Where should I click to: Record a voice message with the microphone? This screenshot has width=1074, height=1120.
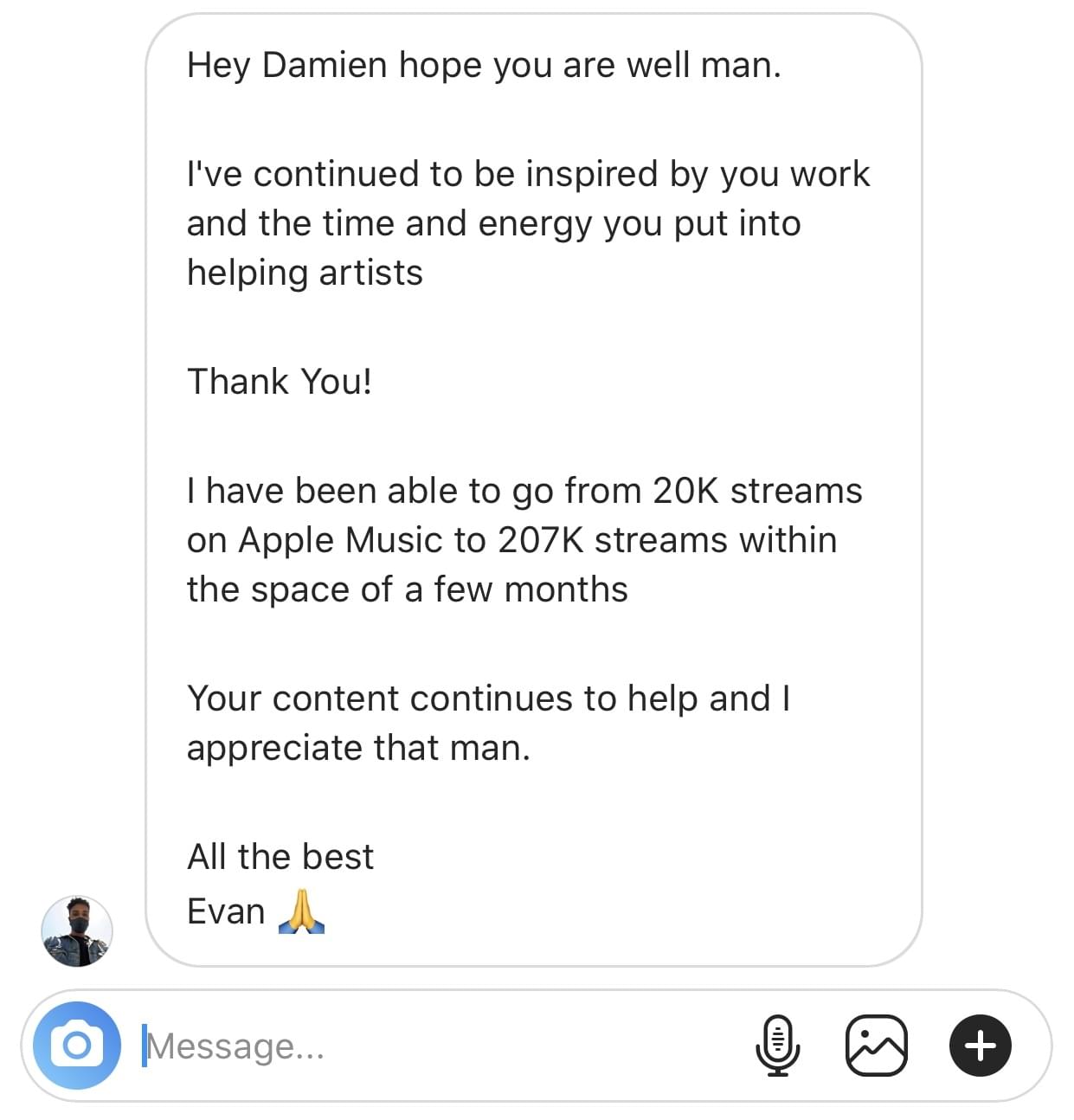[x=777, y=1045]
